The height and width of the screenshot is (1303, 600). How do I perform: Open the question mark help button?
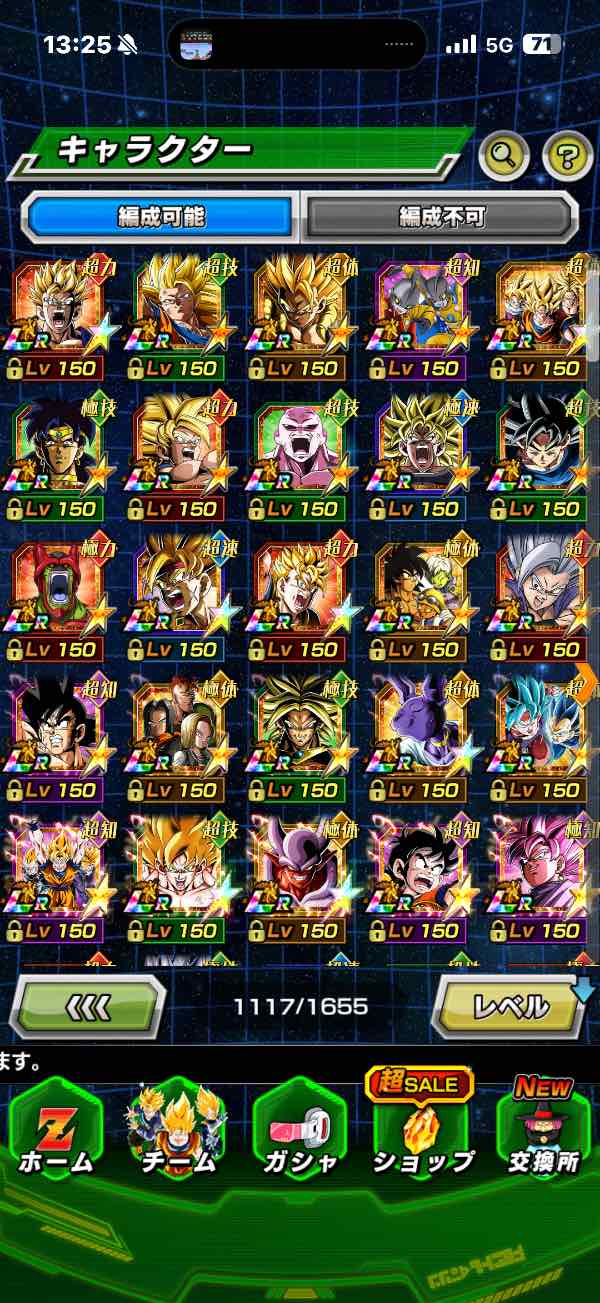point(567,154)
